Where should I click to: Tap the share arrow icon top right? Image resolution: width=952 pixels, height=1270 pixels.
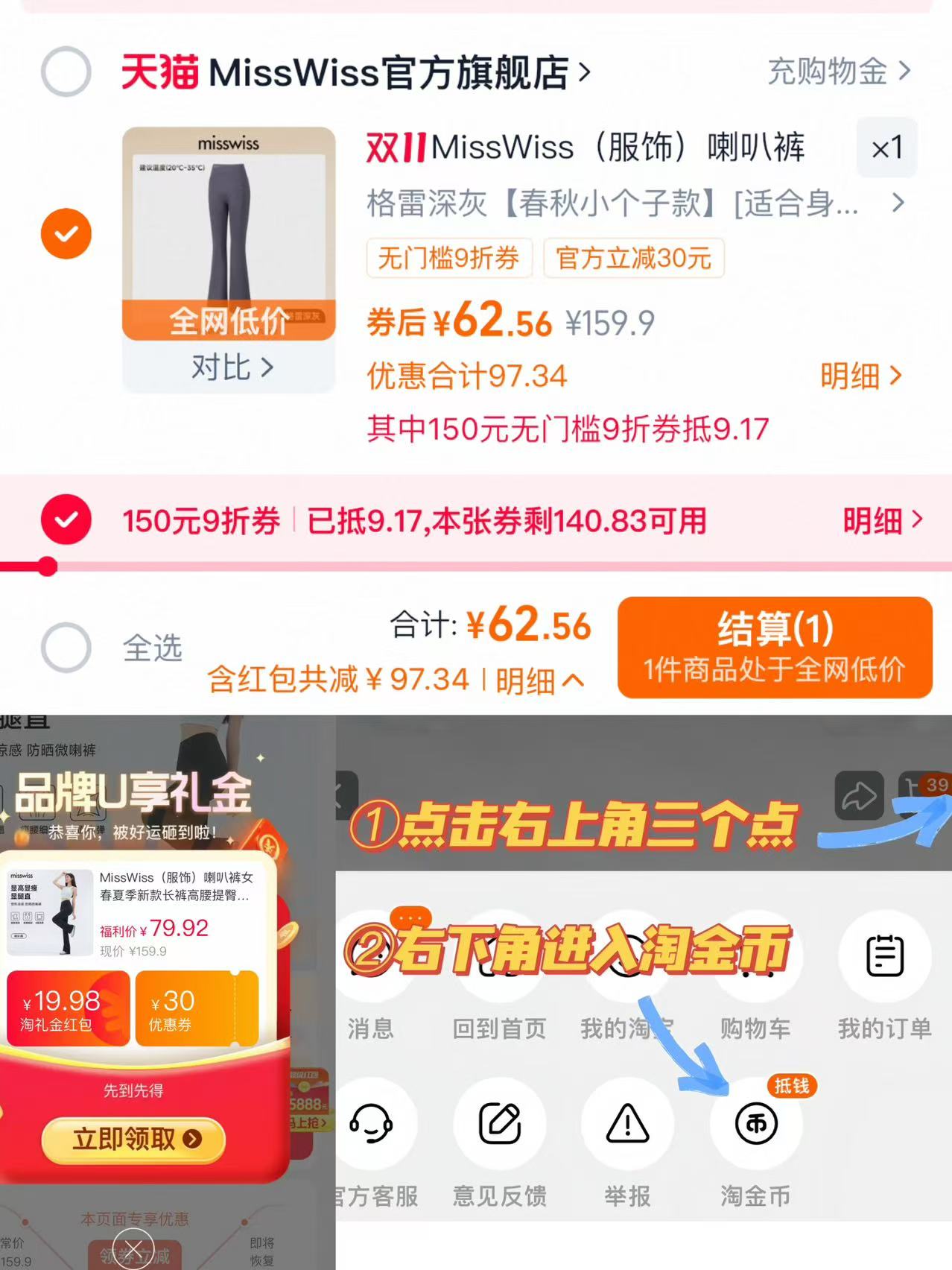point(858,795)
